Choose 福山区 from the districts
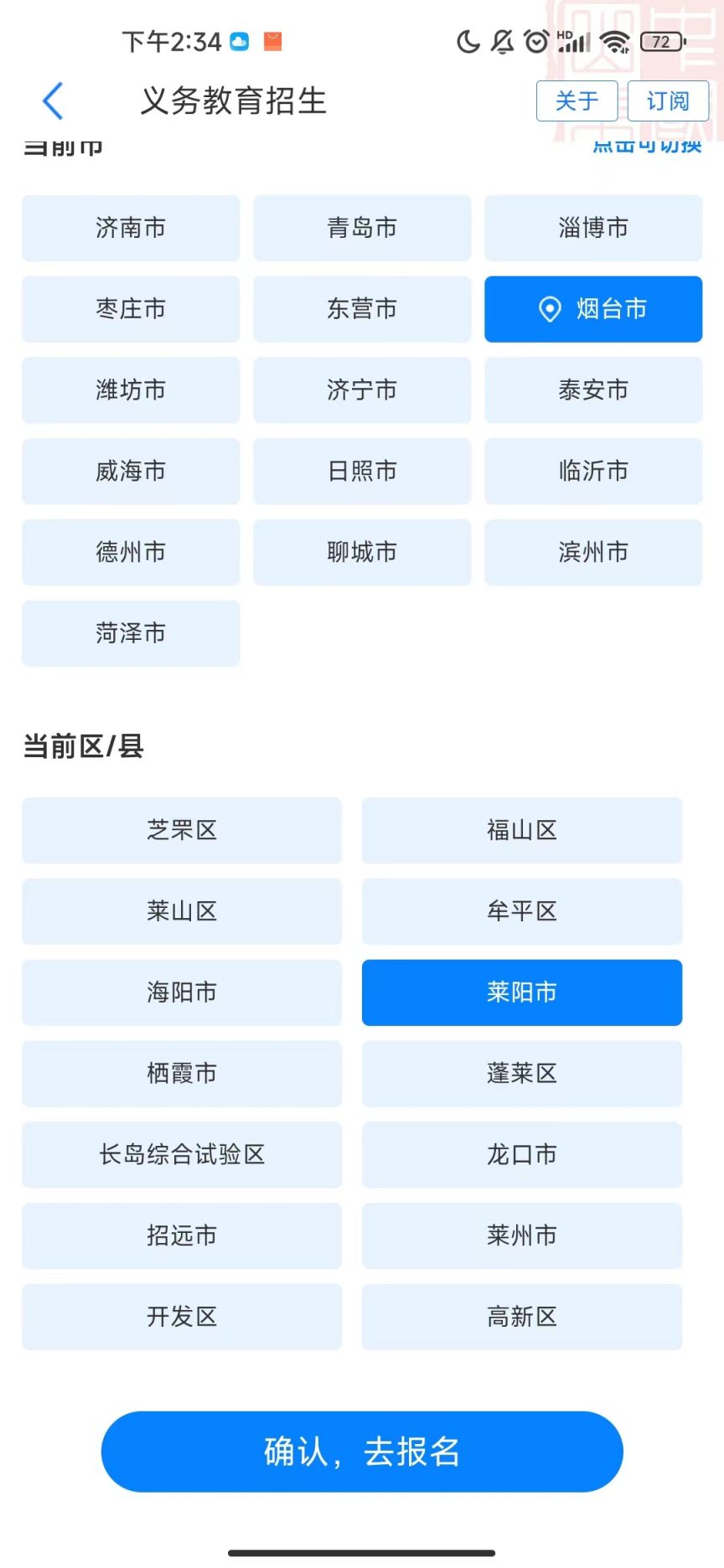 522,830
